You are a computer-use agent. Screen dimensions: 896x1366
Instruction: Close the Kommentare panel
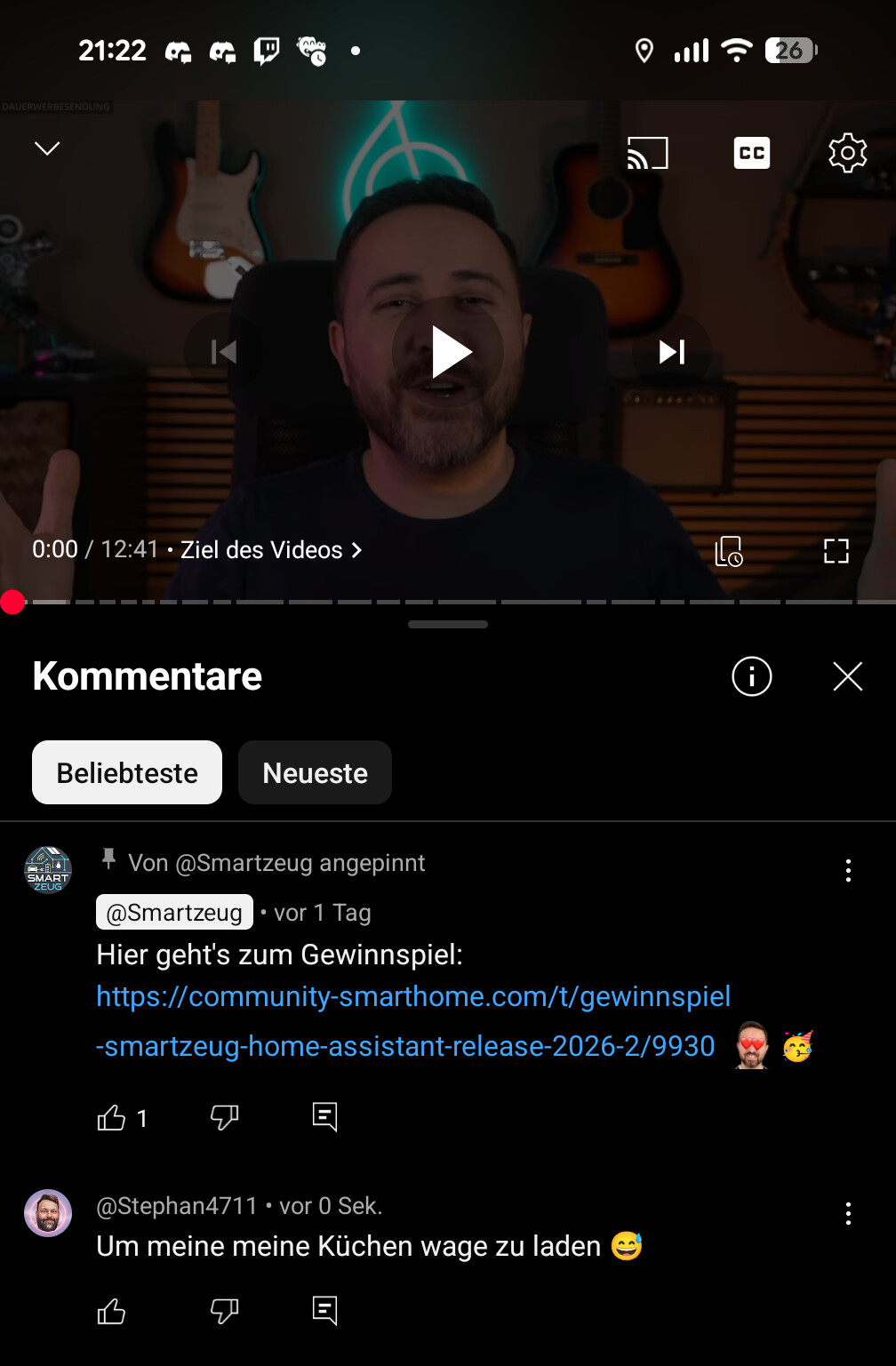[x=848, y=676]
